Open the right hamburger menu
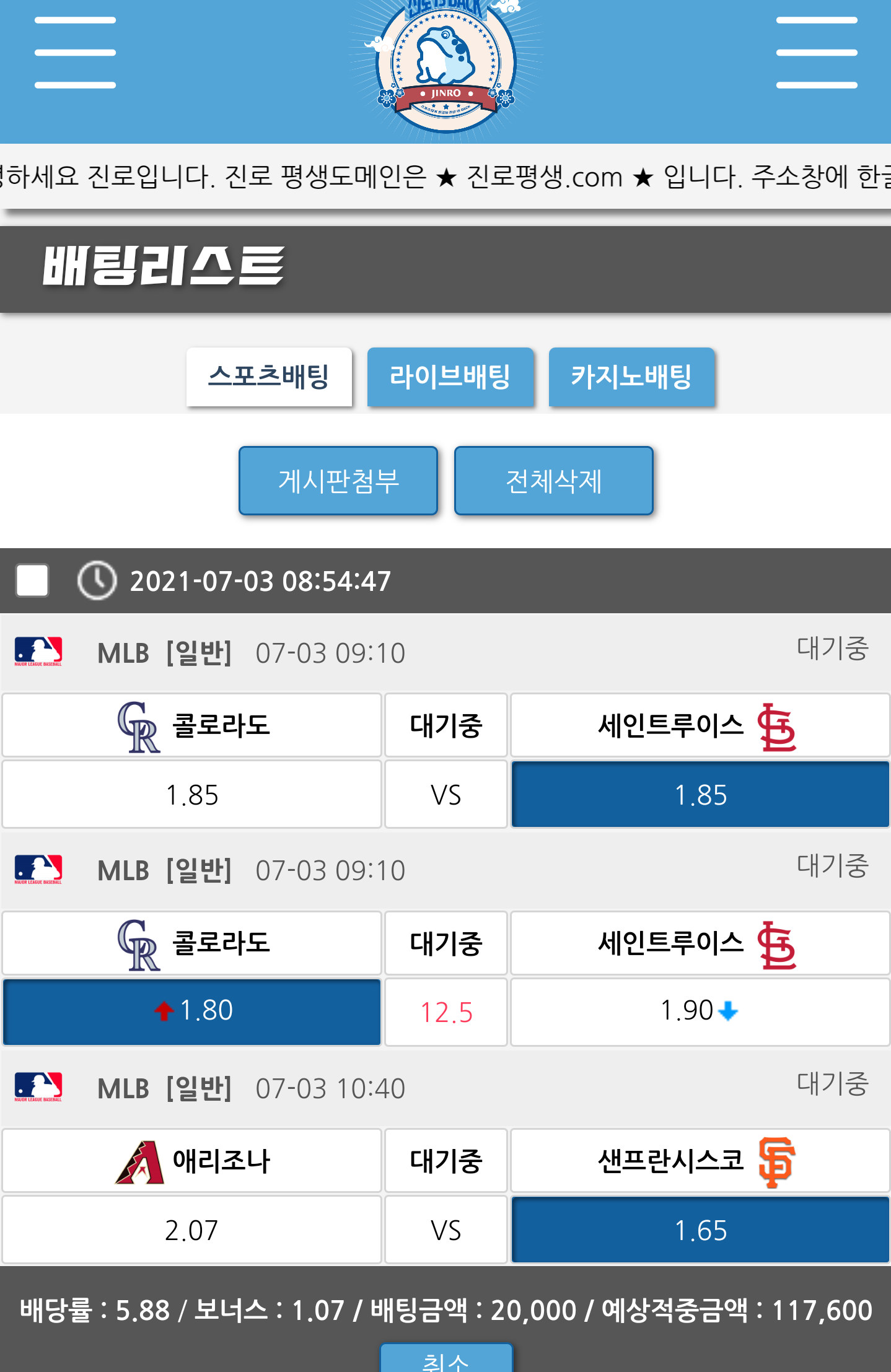 click(816, 53)
